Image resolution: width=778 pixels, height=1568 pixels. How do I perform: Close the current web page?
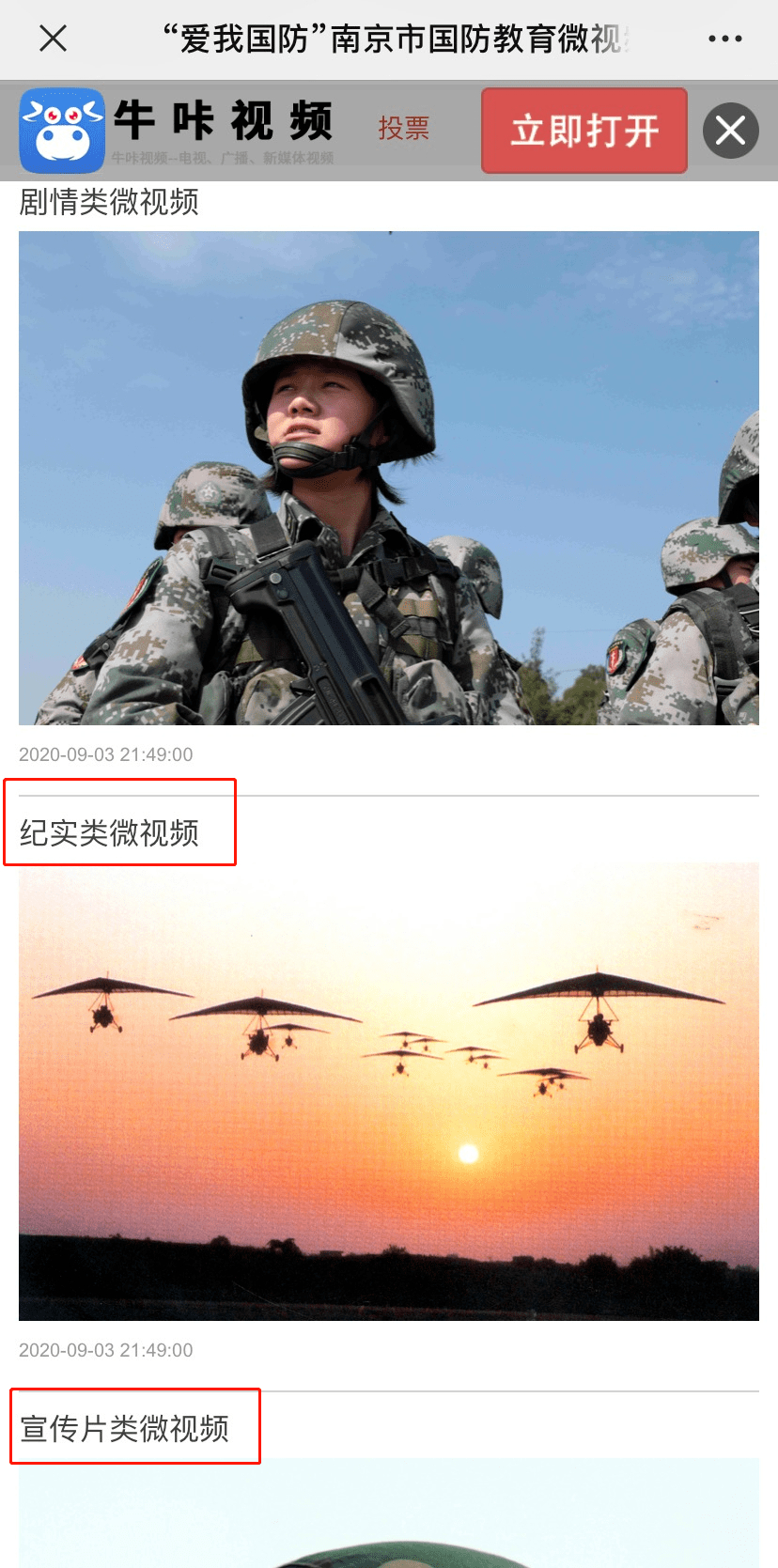(x=54, y=39)
